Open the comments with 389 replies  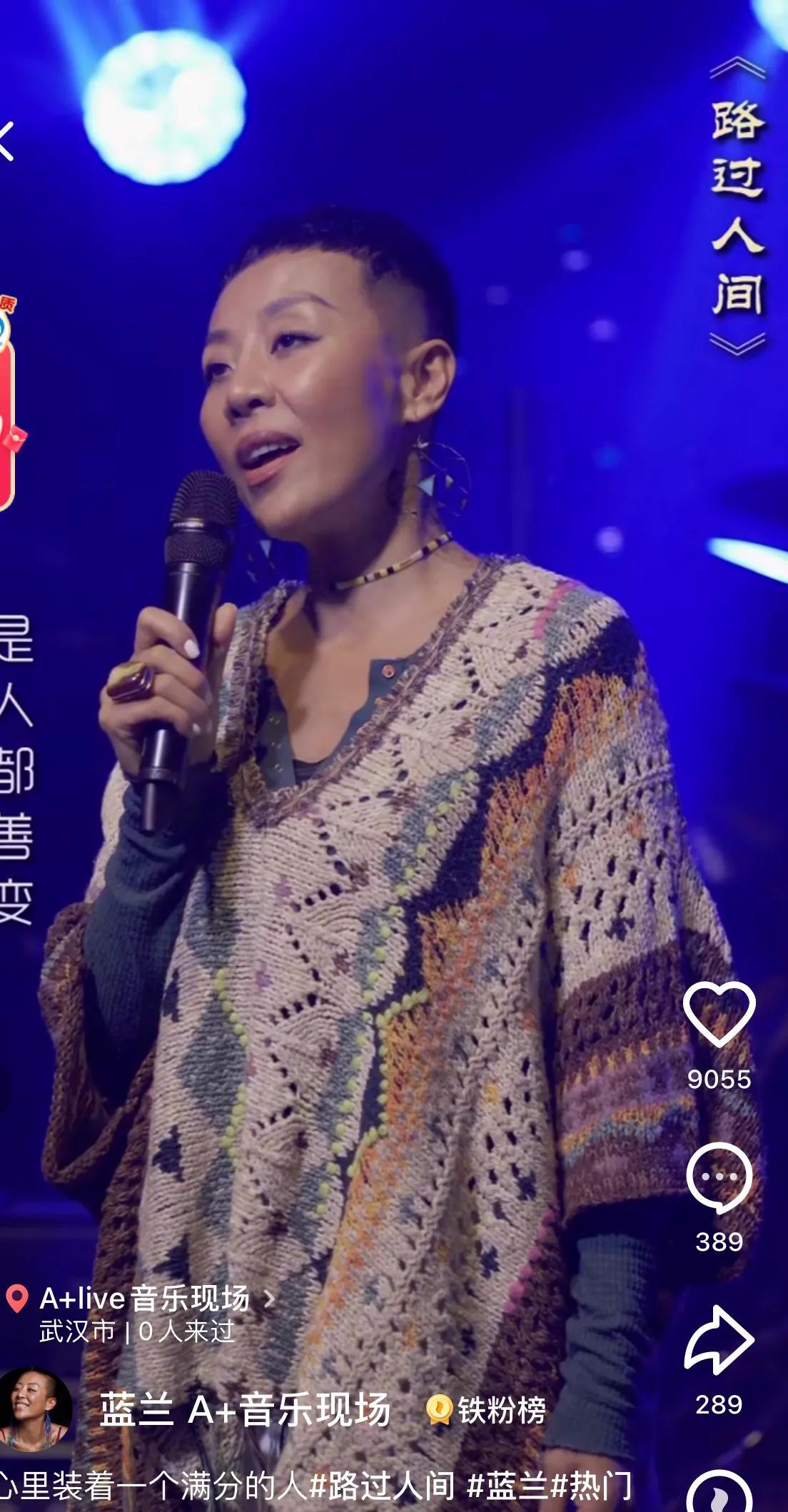pos(719,1177)
